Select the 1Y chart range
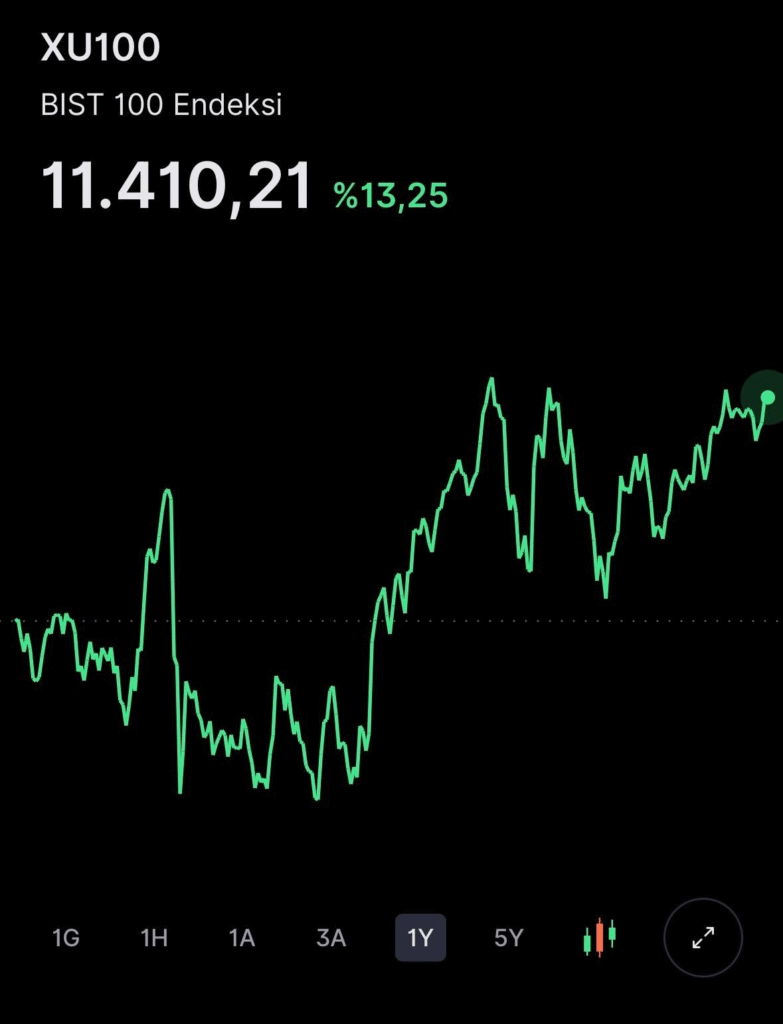The image size is (783, 1024). (x=420, y=938)
